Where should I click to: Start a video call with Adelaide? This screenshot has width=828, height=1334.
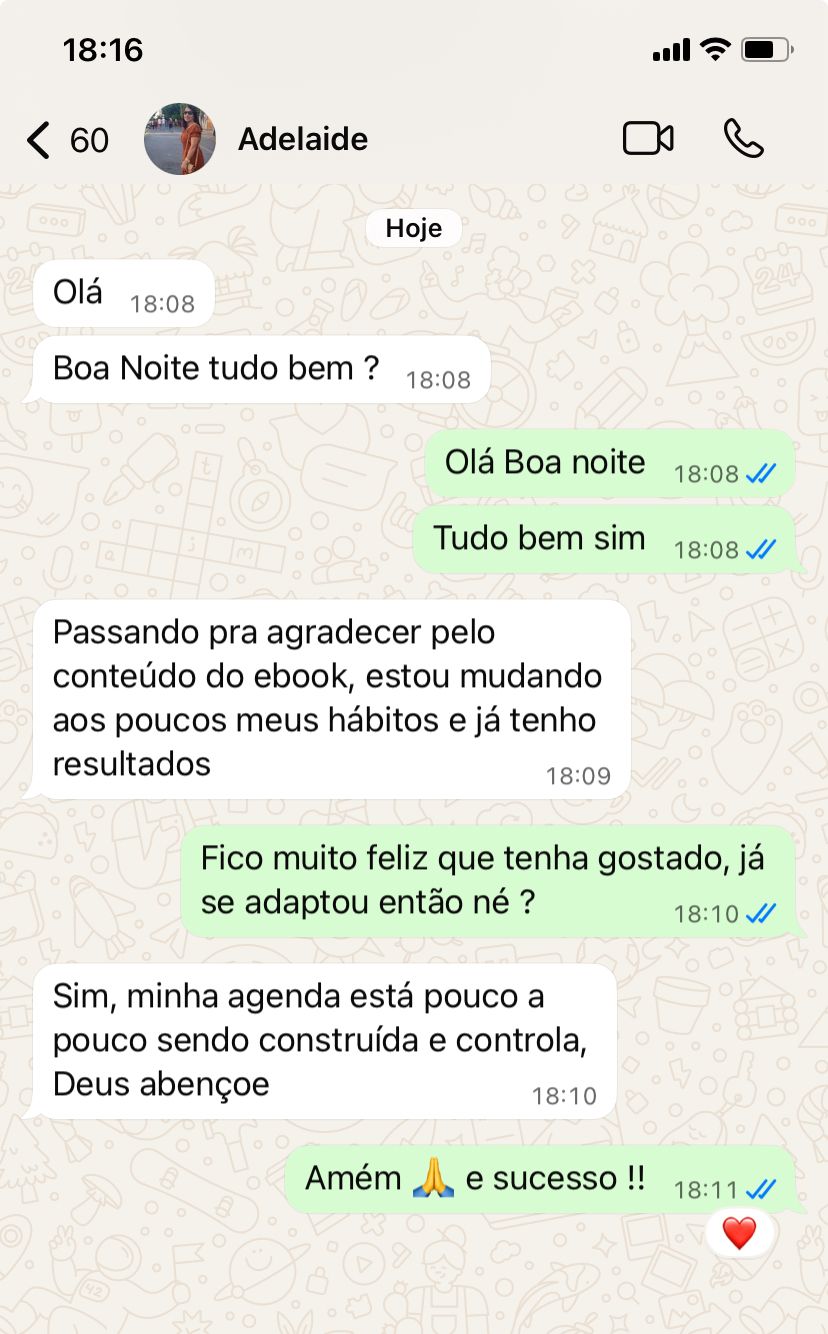coord(648,139)
